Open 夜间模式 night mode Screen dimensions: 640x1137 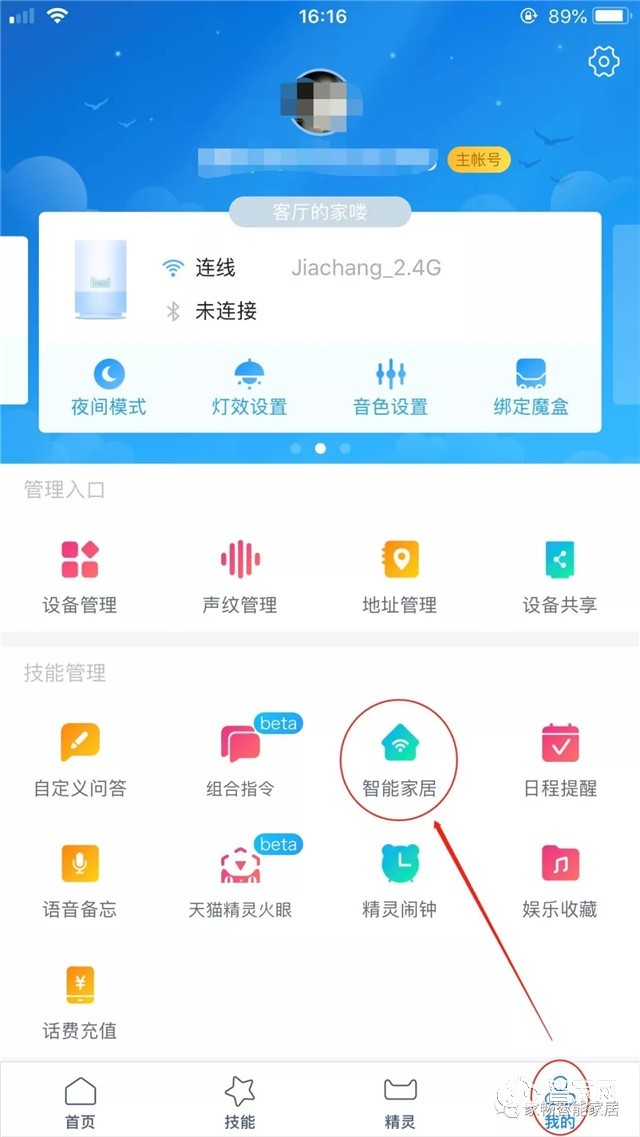(109, 388)
